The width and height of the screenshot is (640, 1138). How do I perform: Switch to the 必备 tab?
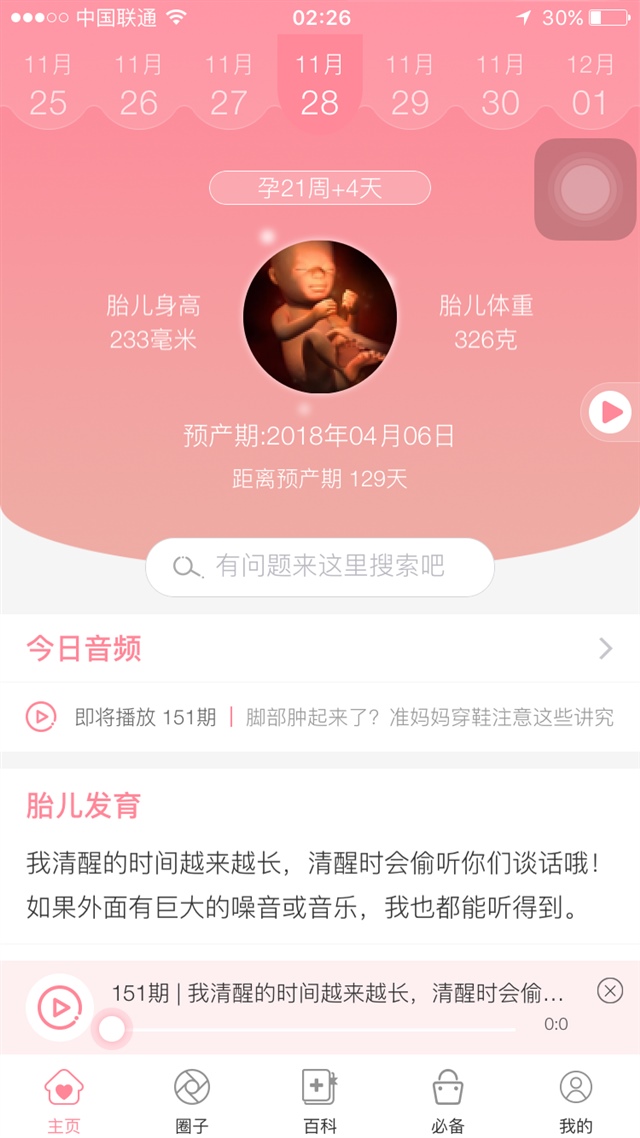point(448,1100)
